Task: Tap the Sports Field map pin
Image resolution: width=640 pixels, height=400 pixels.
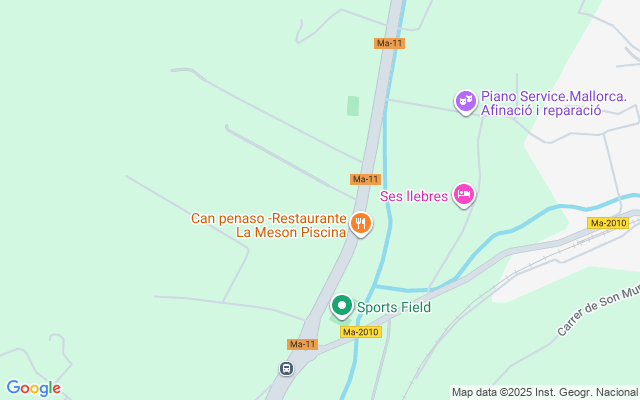Action: coord(342,307)
